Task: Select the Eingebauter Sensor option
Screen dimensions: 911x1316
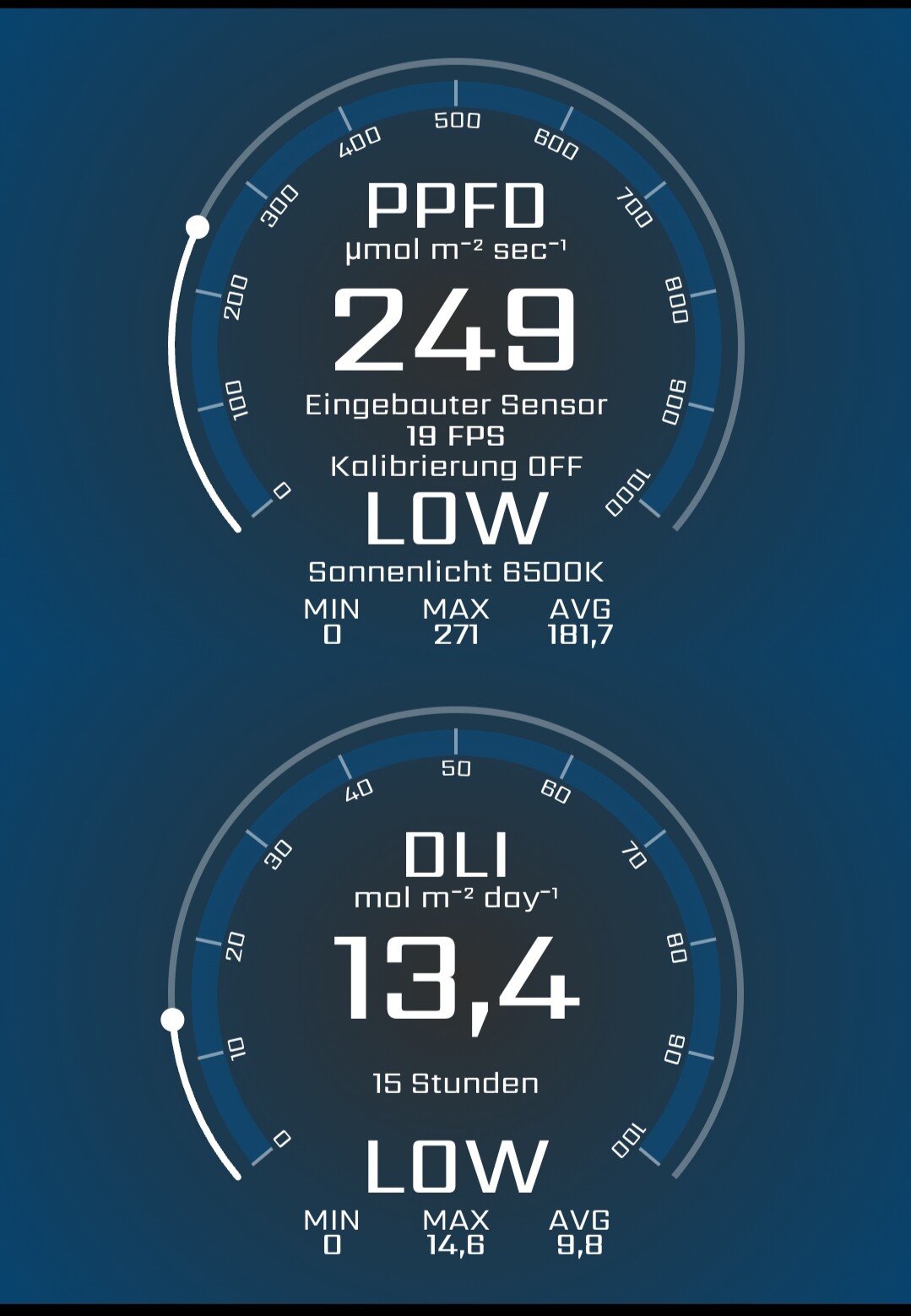Action: (456, 405)
